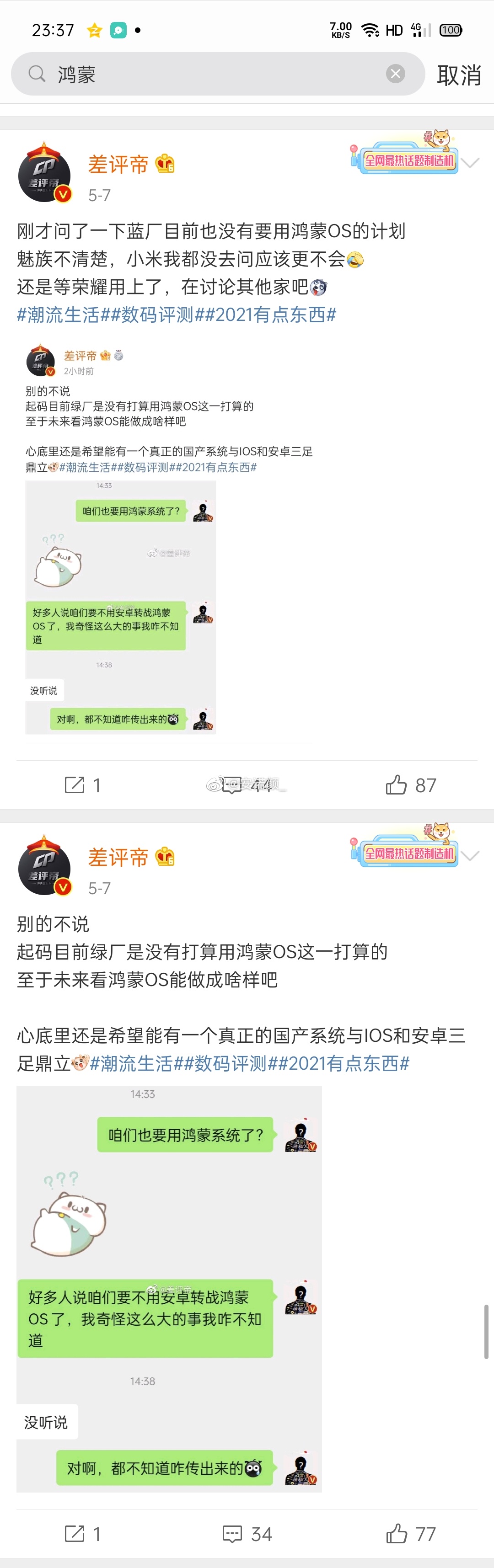This screenshot has width=494, height=1568.
Task: Open 差评帝 username on the second post
Action: pos(118,857)
